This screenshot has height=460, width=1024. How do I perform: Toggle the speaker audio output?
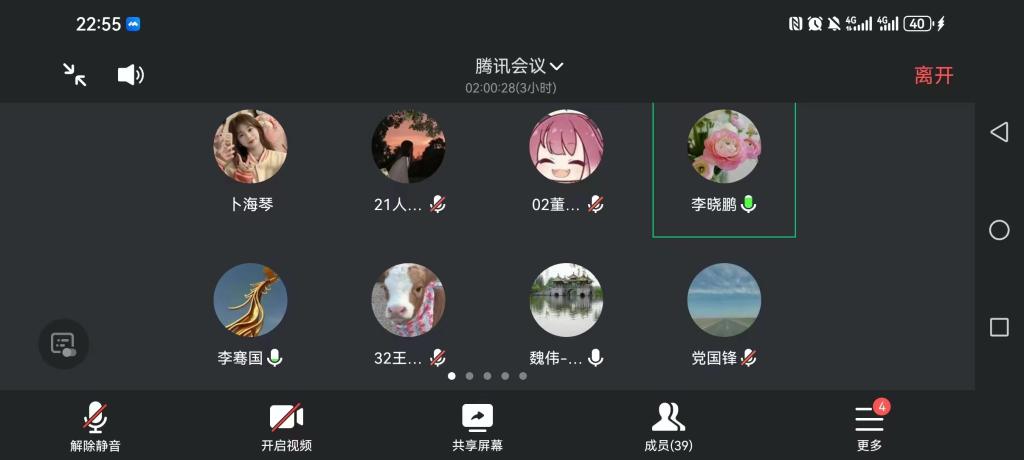click(x=131, y=75)
